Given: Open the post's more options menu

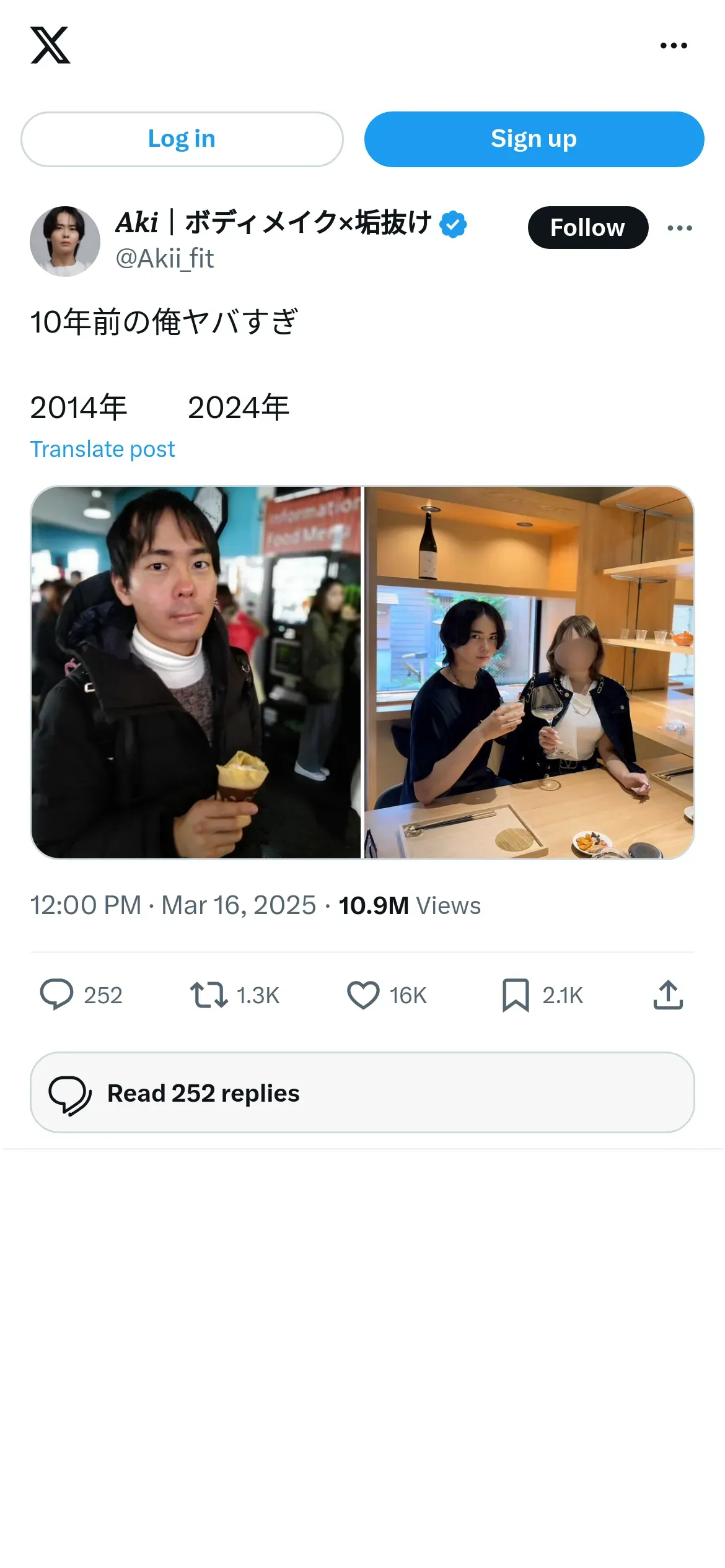Looking at the screenshot, I should click(680, 228).
